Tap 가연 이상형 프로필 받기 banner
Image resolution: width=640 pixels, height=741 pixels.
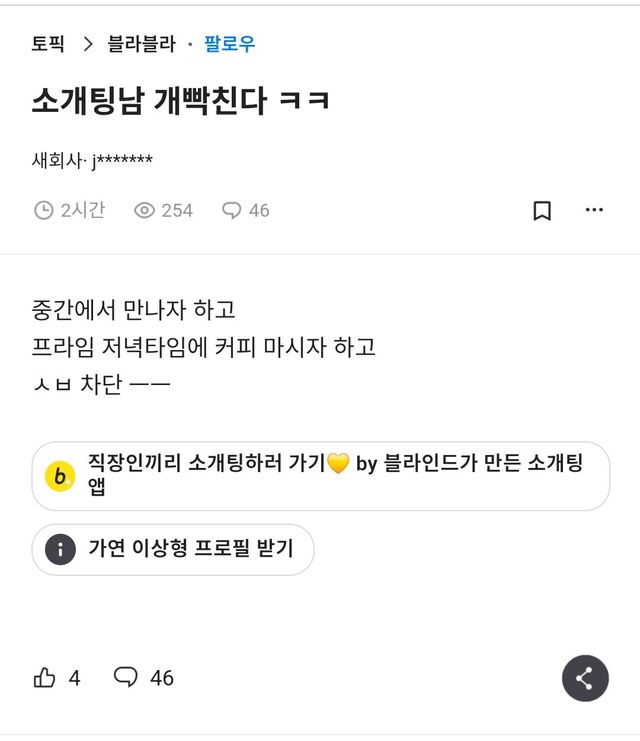(172, 548)
